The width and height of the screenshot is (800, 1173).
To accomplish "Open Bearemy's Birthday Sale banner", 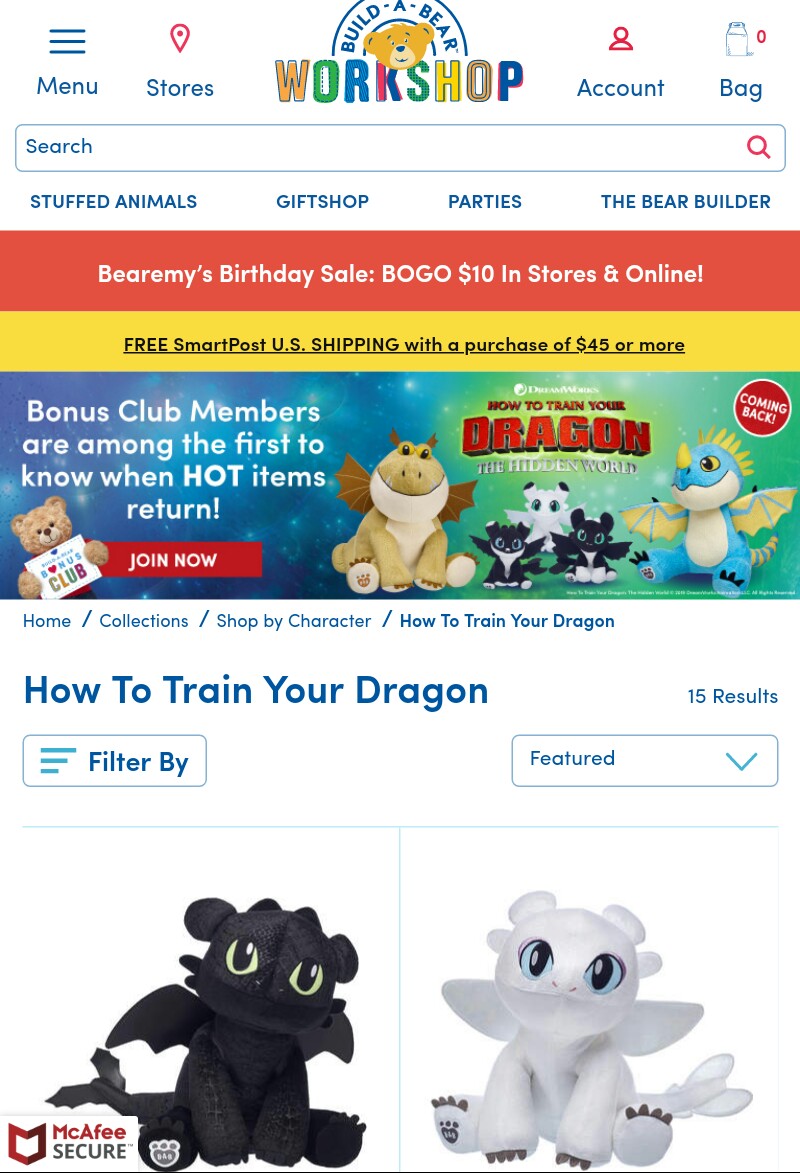I will [x=400, y=273].
